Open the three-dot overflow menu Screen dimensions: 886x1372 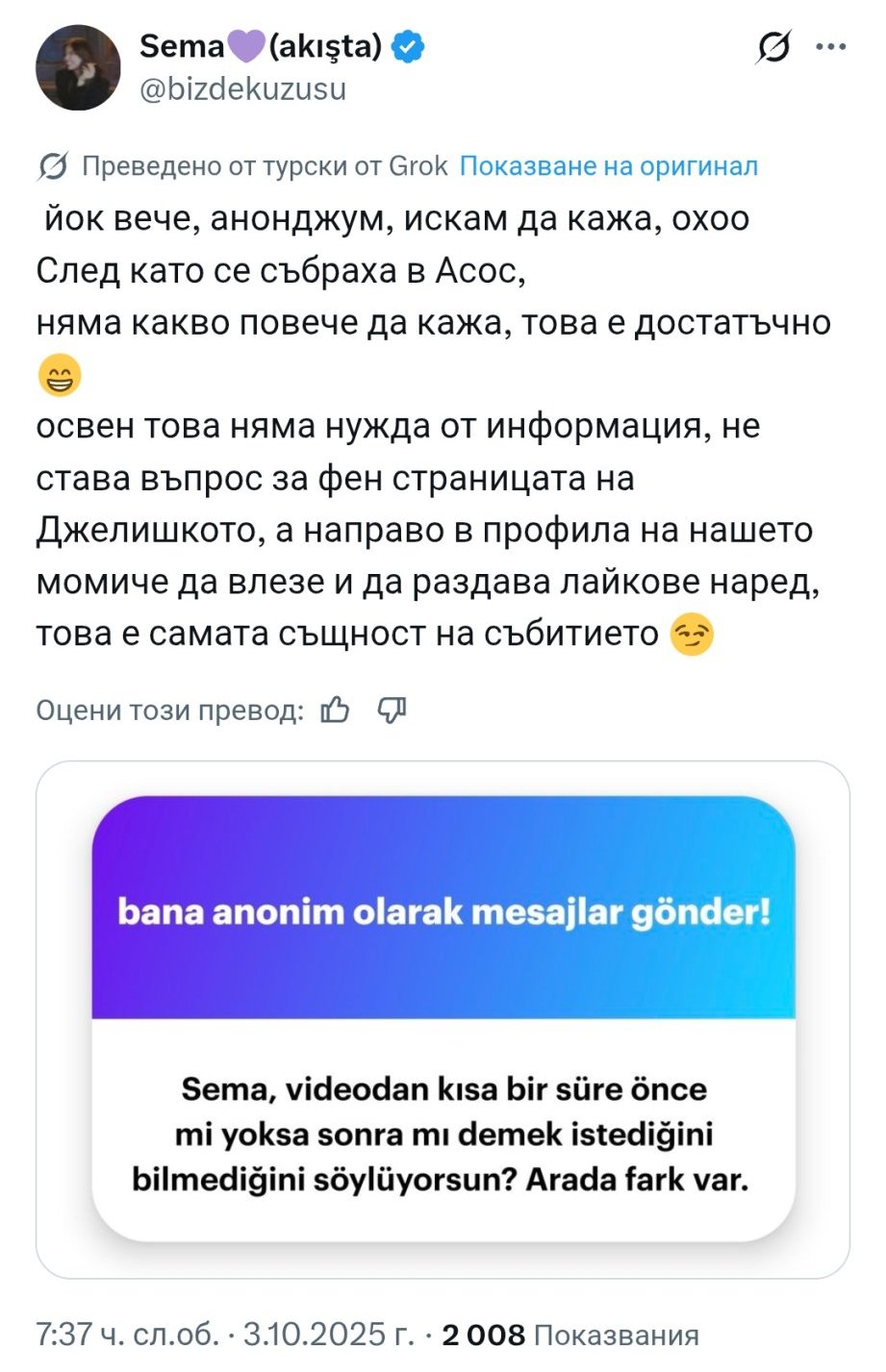coord(830,47)
